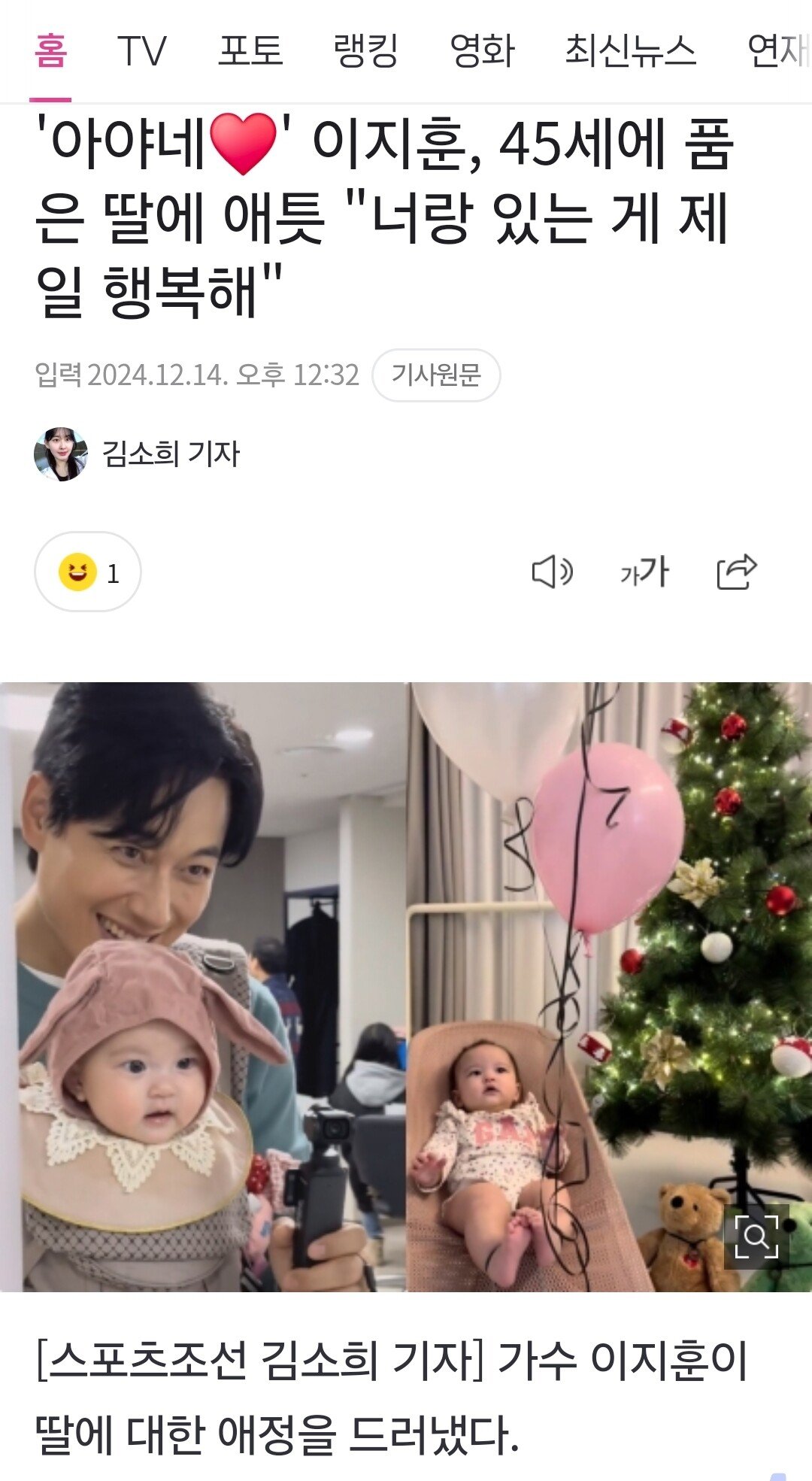
Task: Open the 기사원문 original article button
Action: [x=436, y=375]
